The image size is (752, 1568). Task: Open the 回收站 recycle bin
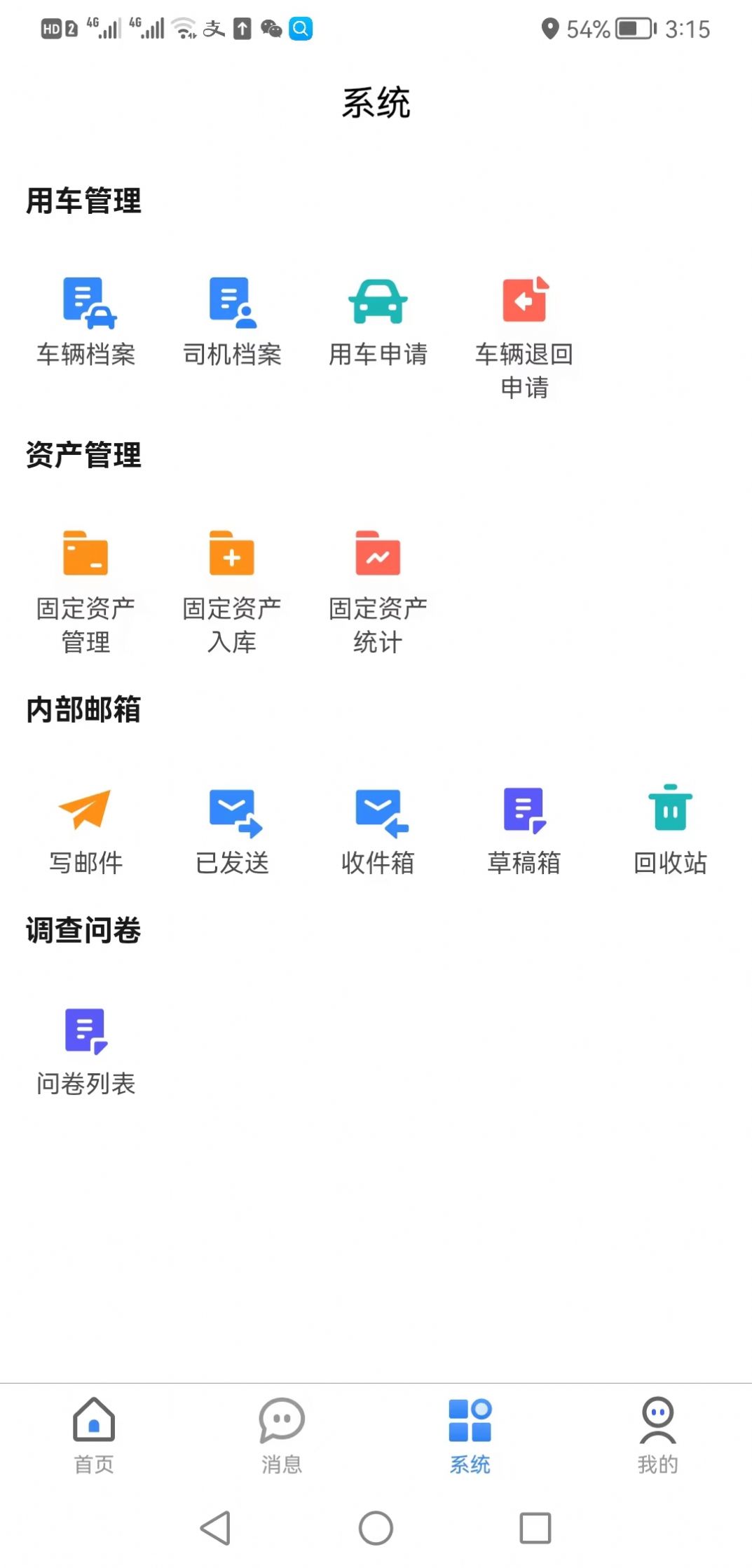[670, 831]
